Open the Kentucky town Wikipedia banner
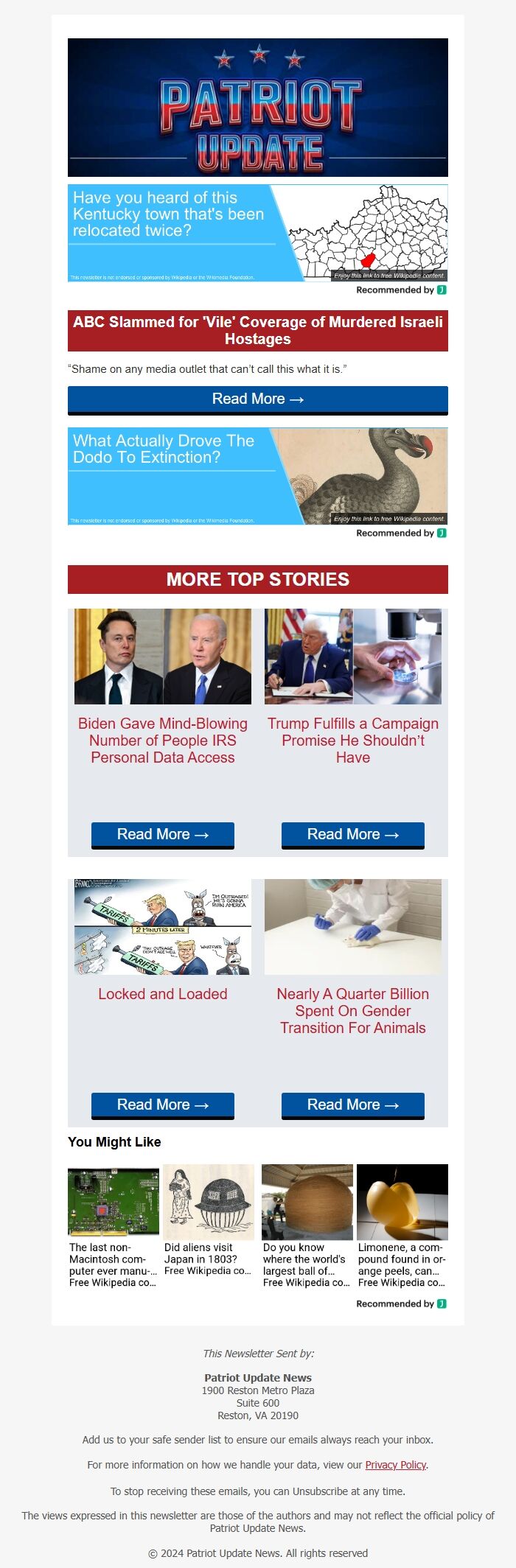 [x=257, y=233]
